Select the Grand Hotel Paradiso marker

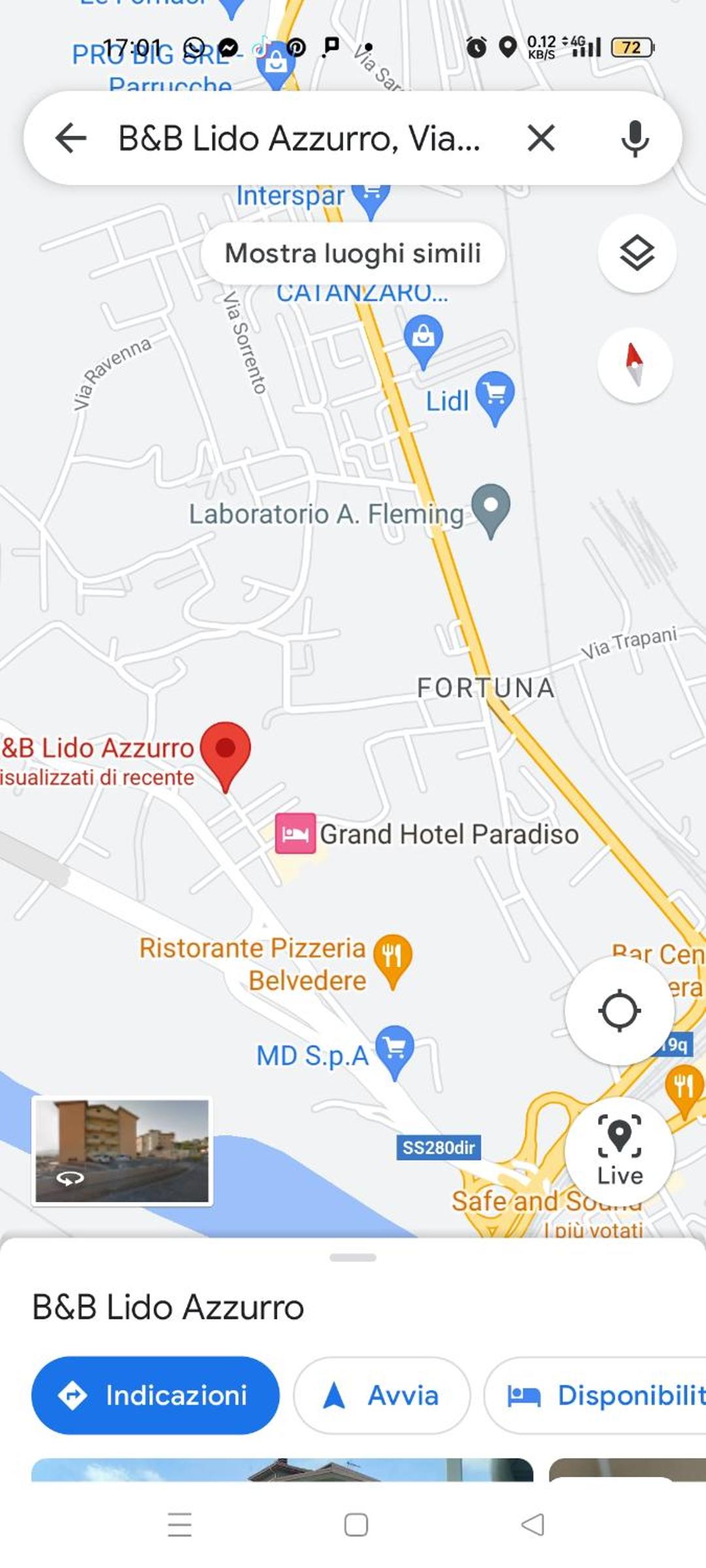click(x=295, y=833)
